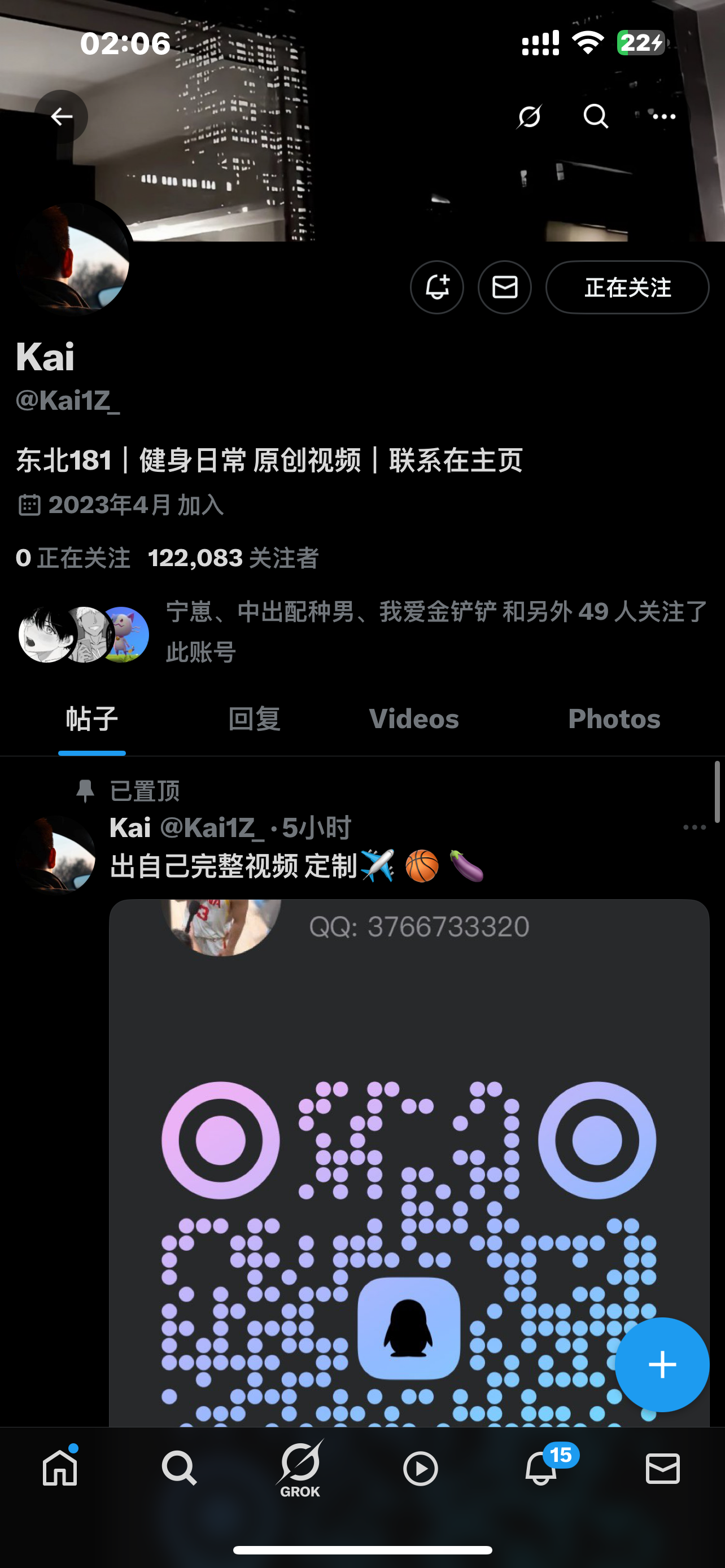The height and width of the screenshot is (1568, 725).
Task: Open the GROK tab in bottom bar
Action: (x=300, y=1468)
